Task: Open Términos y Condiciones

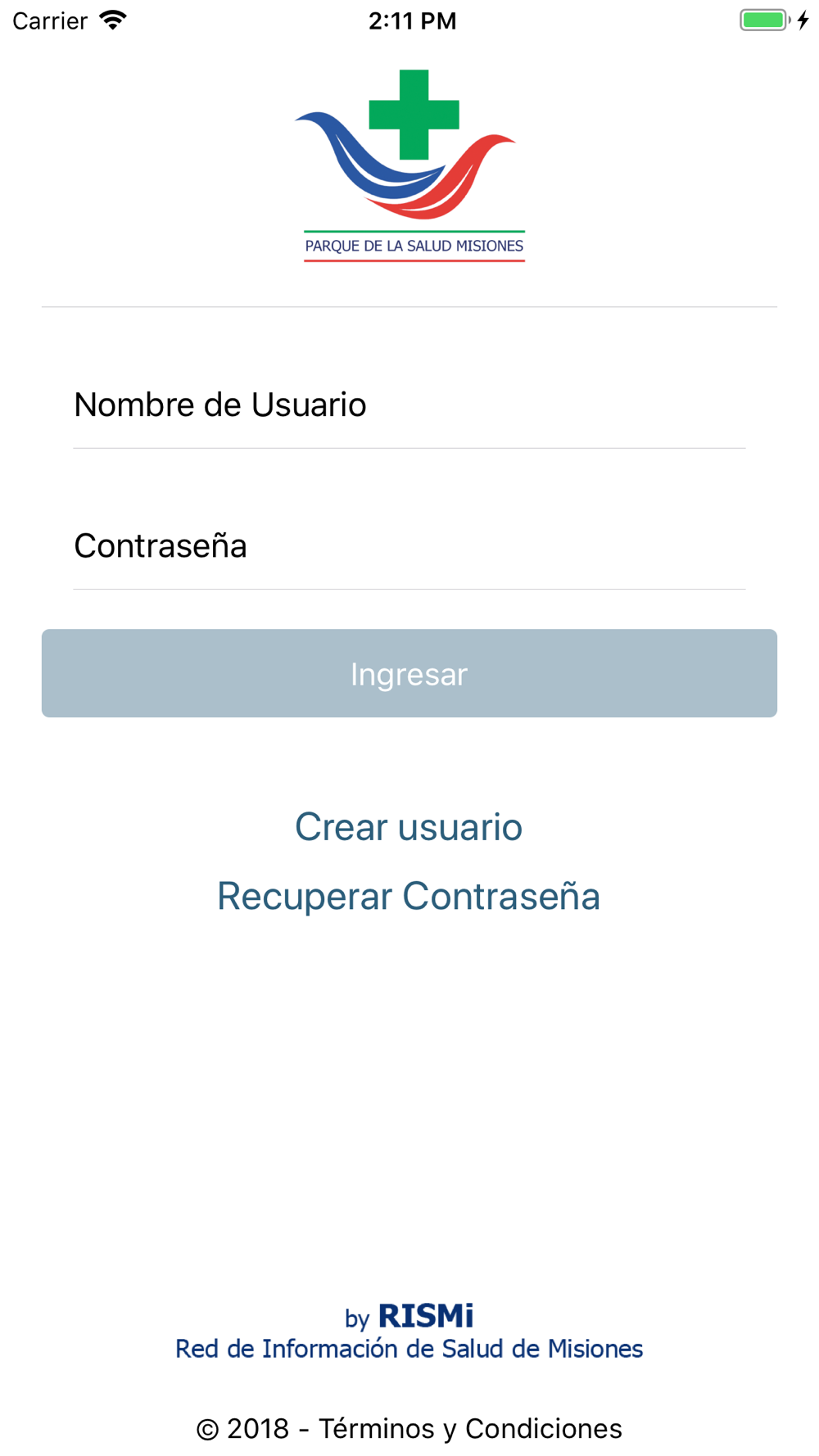Action: tap(470, 1429)
